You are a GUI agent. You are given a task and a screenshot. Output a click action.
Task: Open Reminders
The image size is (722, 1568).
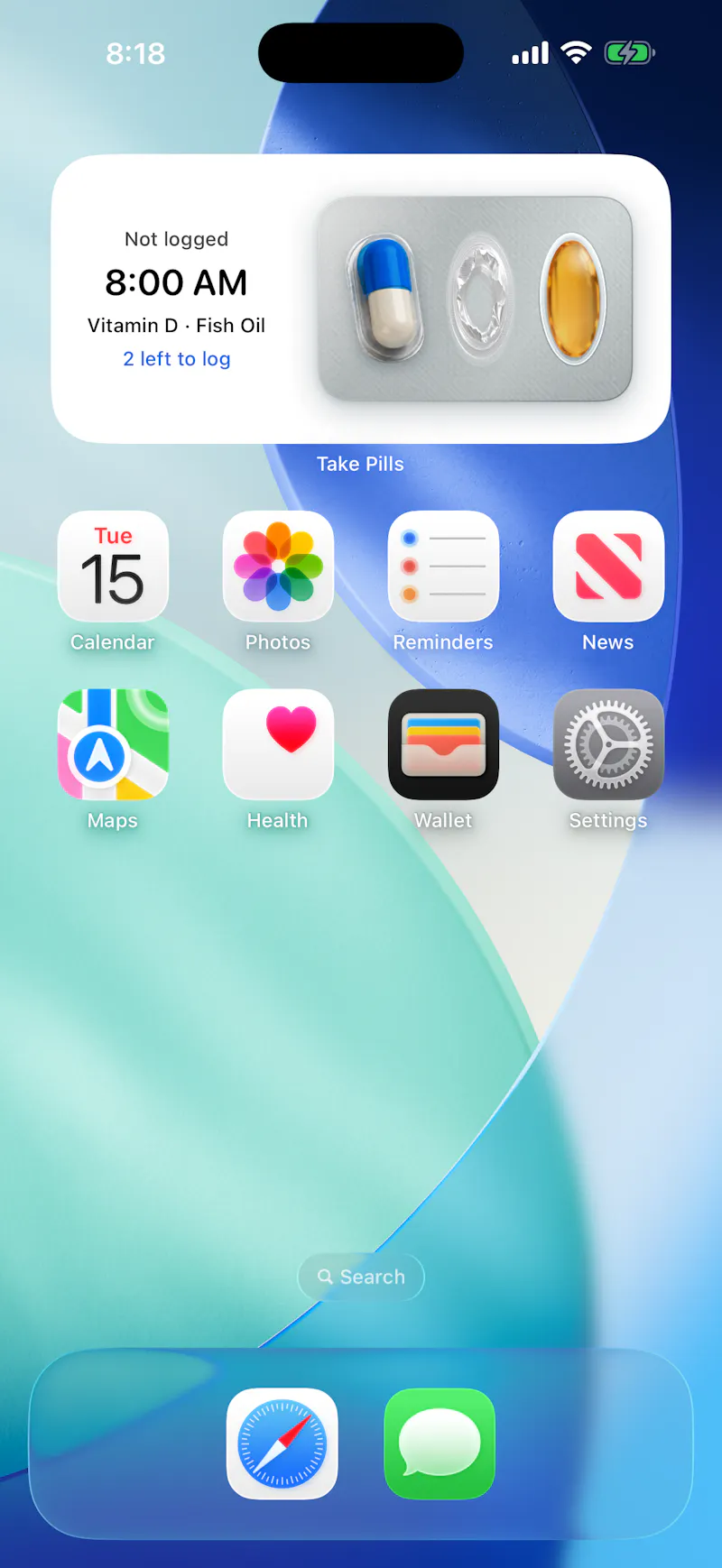(x=443, y=567)
